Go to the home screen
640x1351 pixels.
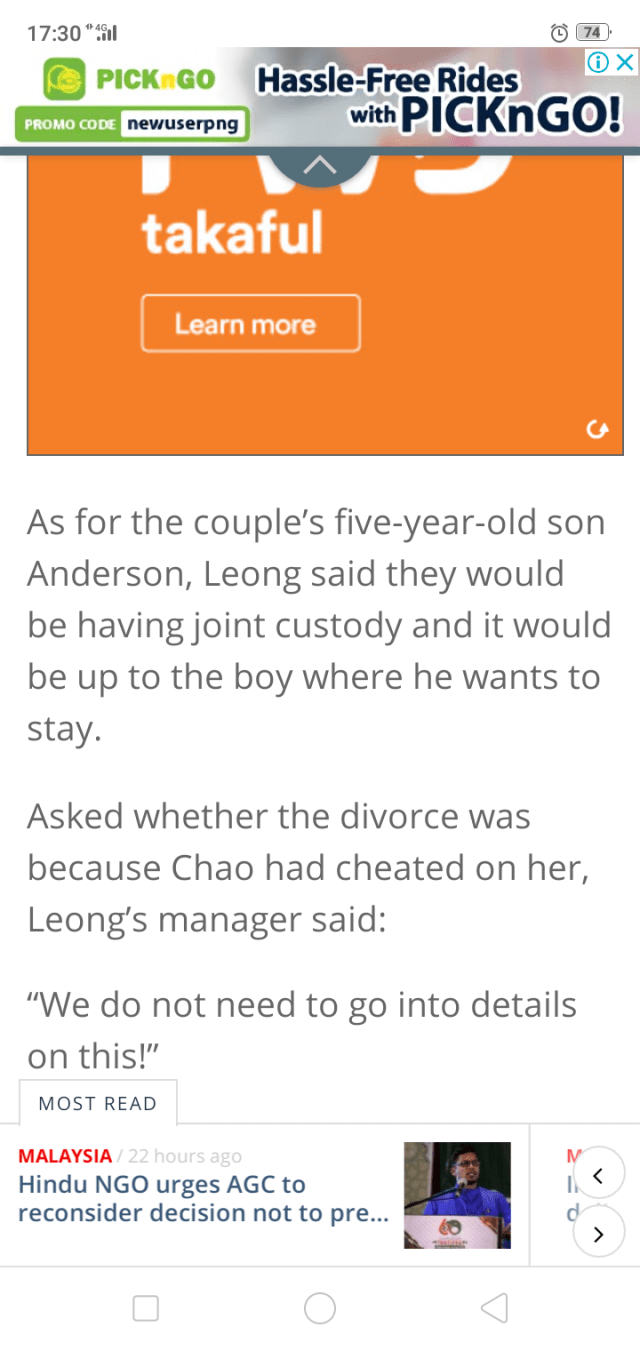point(320,1307)
